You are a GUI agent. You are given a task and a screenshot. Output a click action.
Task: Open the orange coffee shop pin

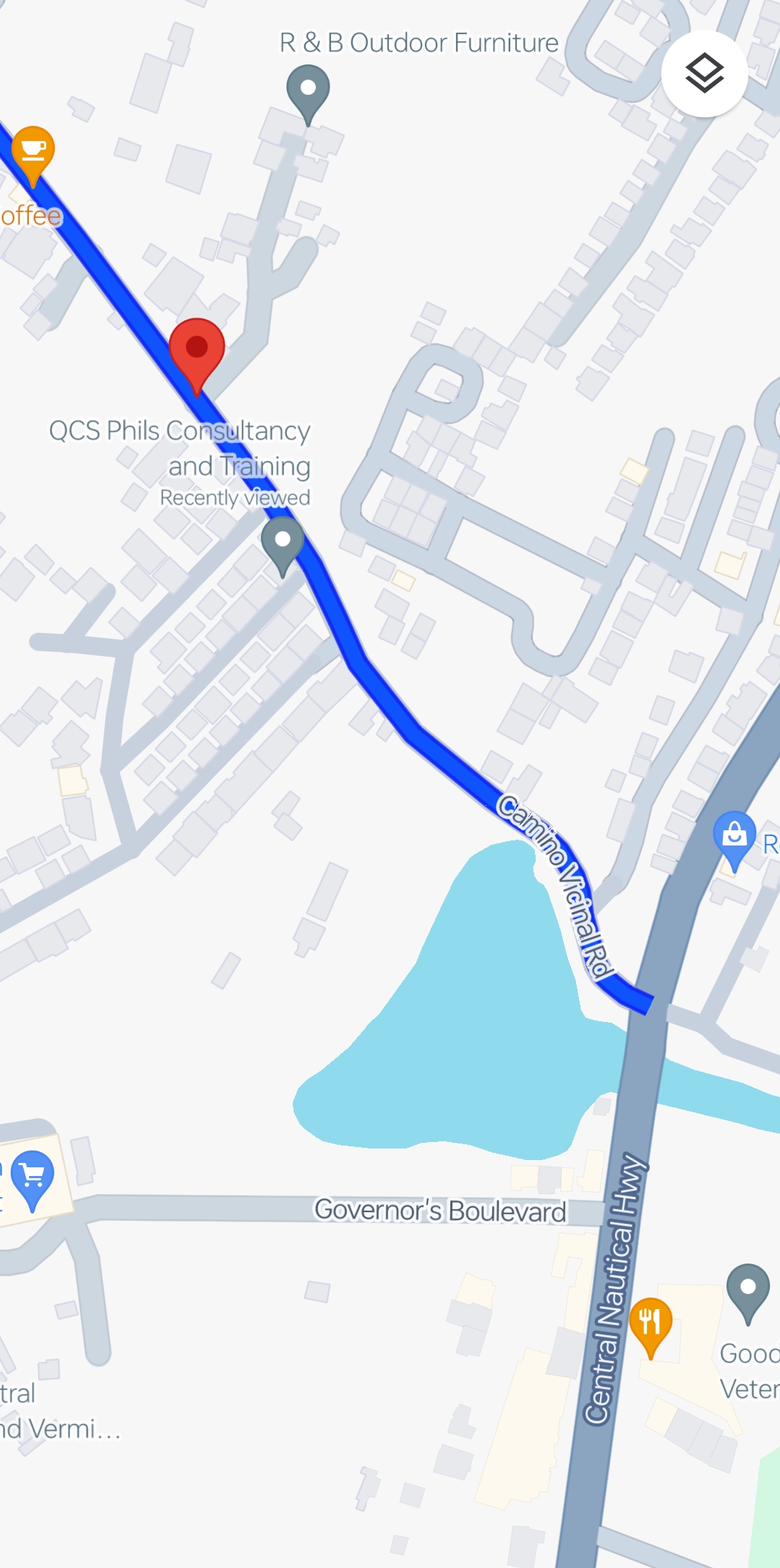[33, 152]
